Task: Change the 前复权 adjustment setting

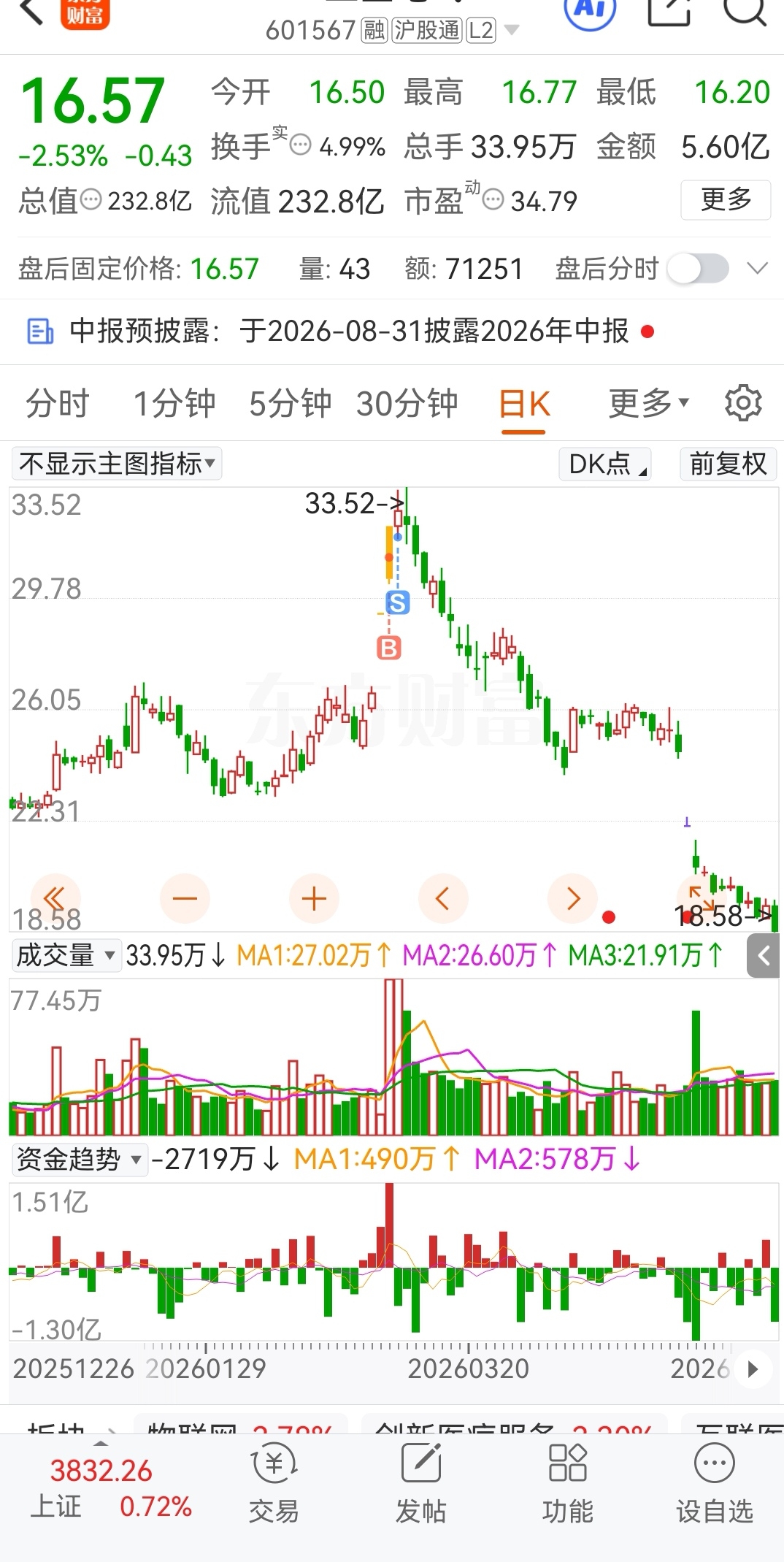Action: (x=728, y=464)
